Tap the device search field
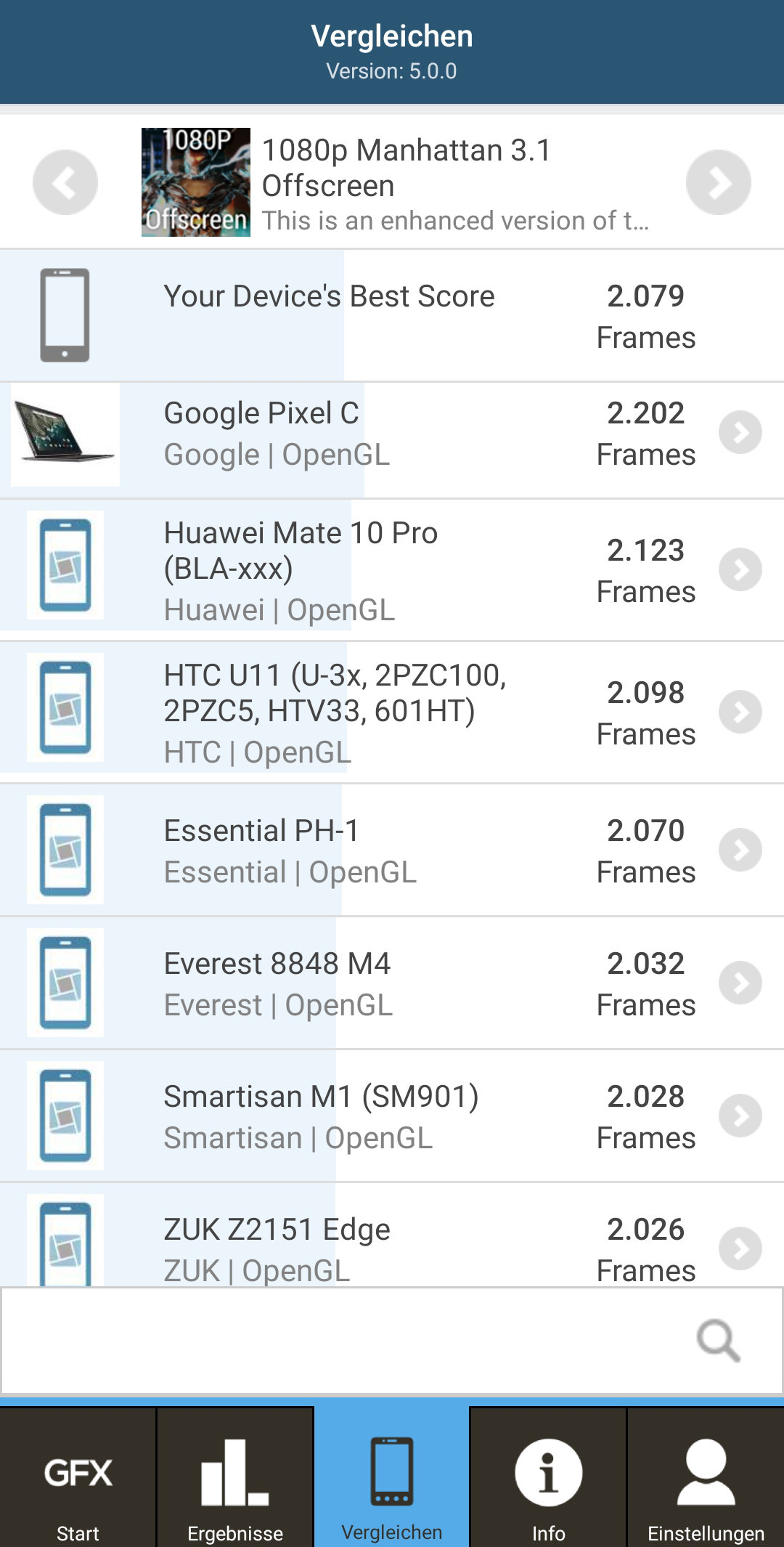The image size is (784, 1547). point(392,1341)
